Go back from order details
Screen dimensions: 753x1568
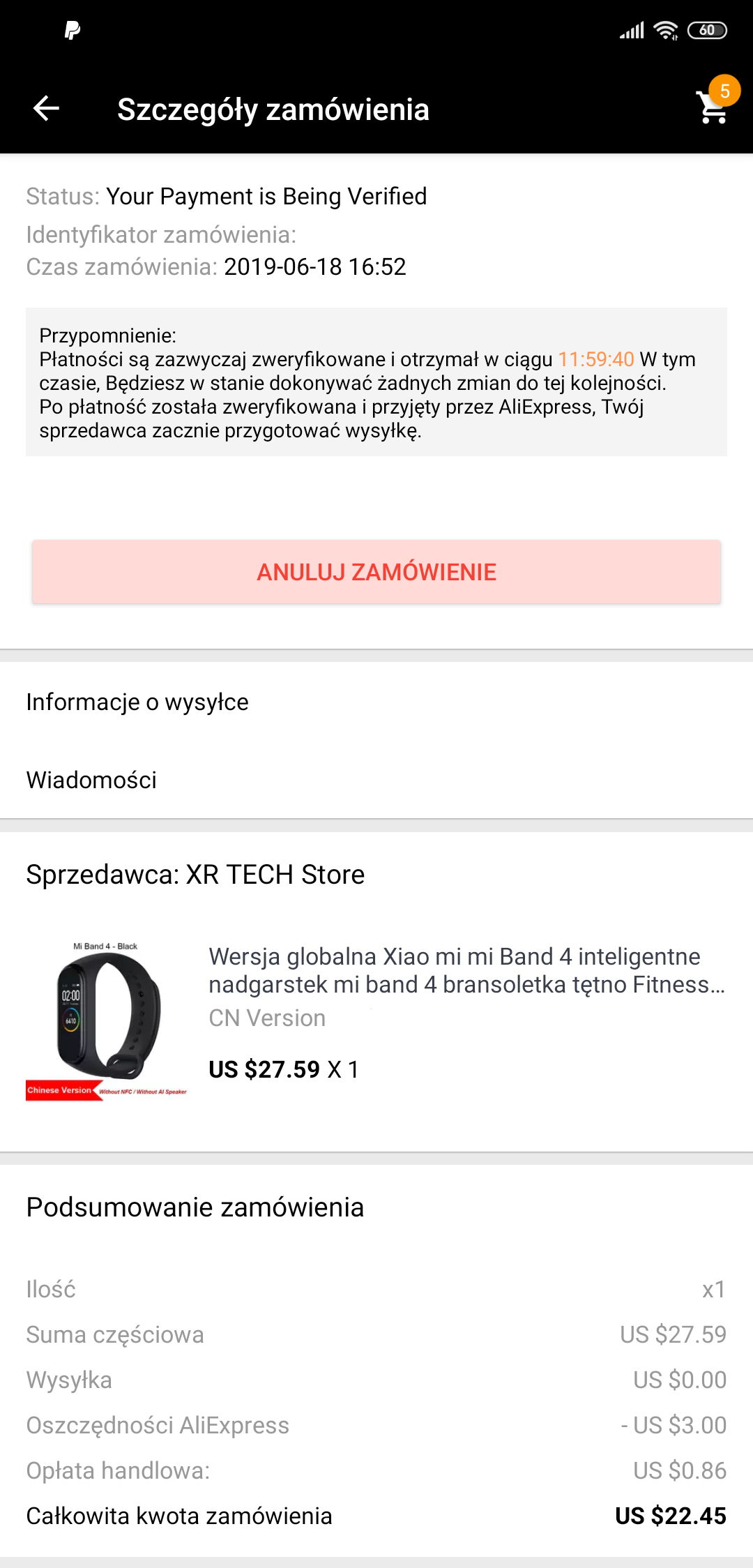coord(47,109)
